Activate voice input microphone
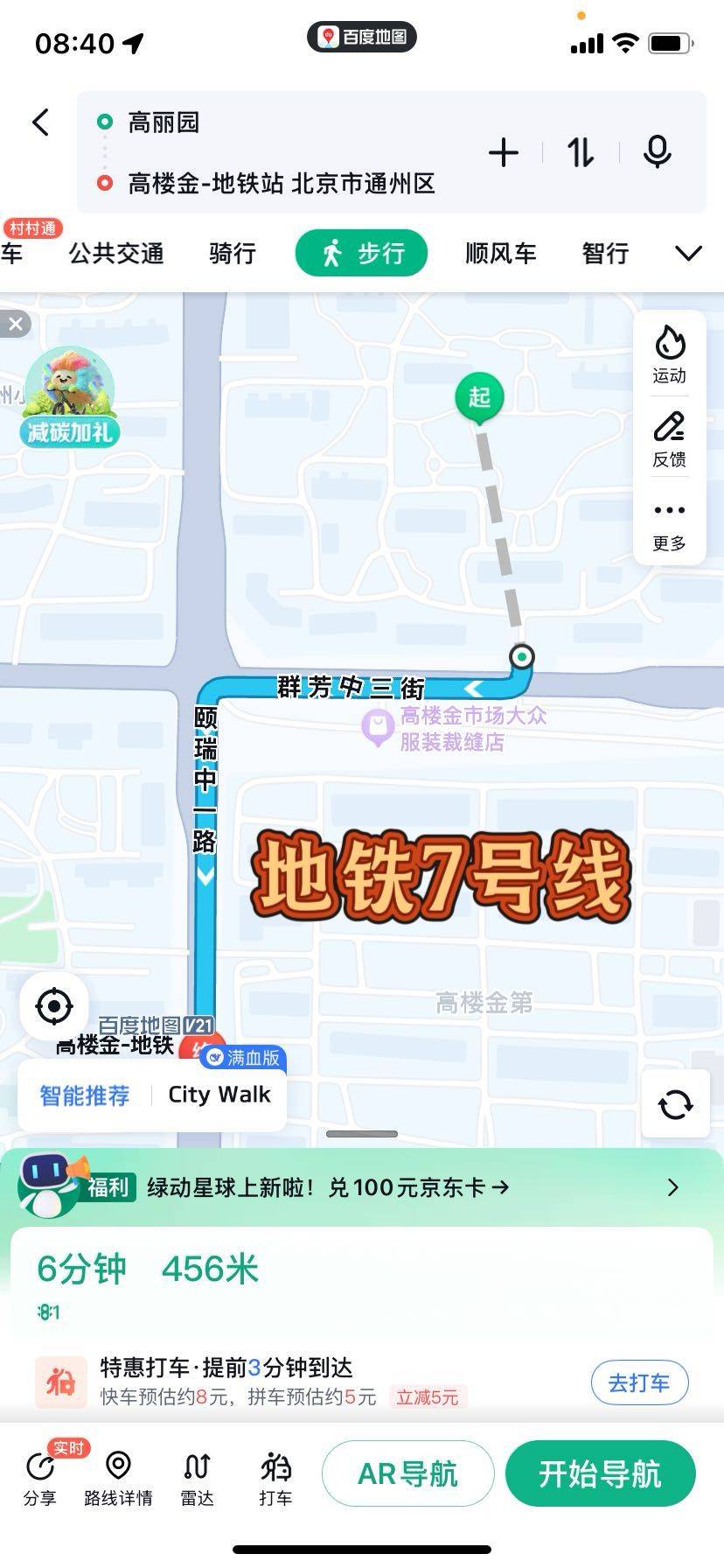The image size is (724, 1568). tap(658, 153)
